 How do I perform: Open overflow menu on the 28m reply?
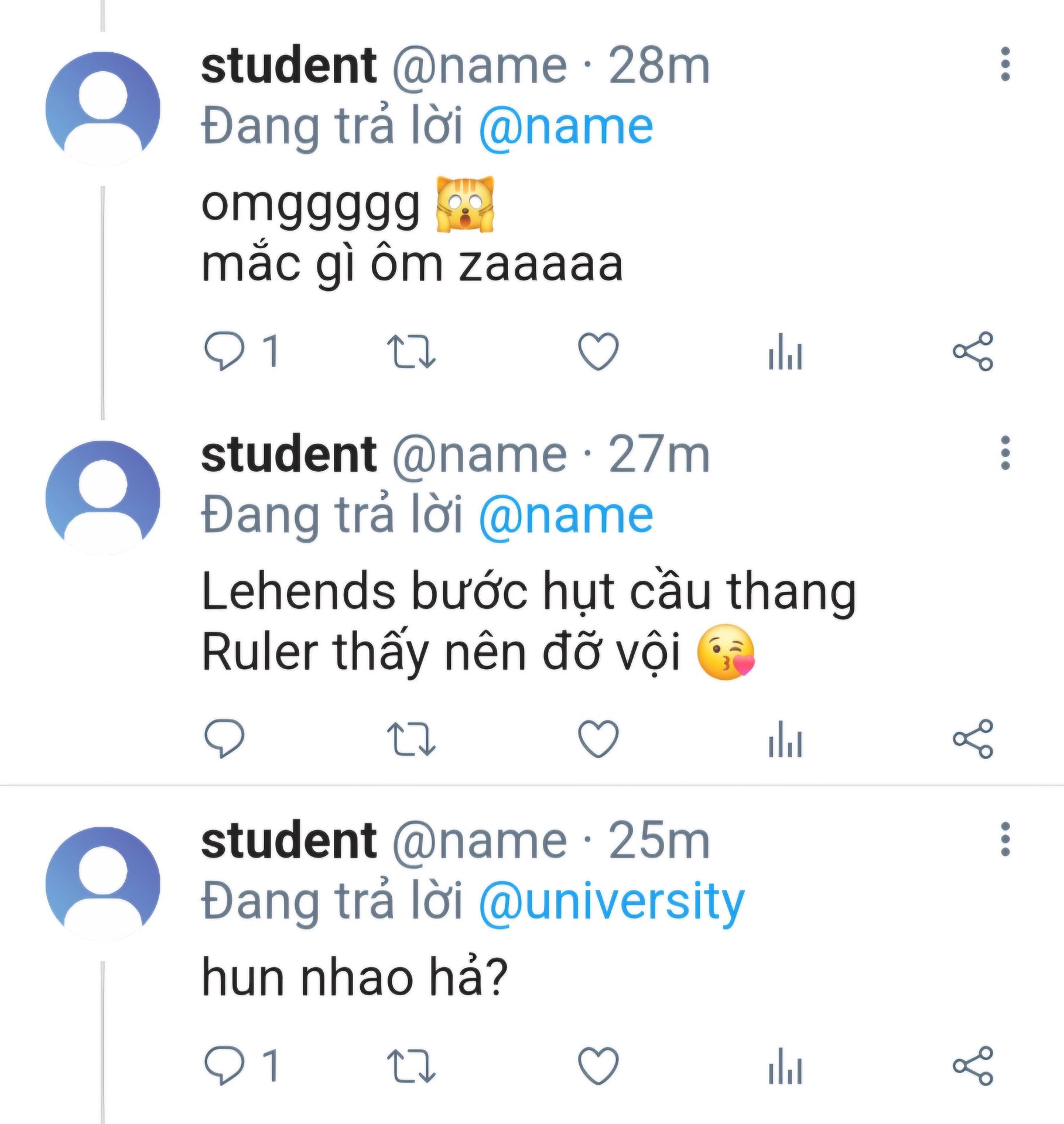[x=1005, y=64]
